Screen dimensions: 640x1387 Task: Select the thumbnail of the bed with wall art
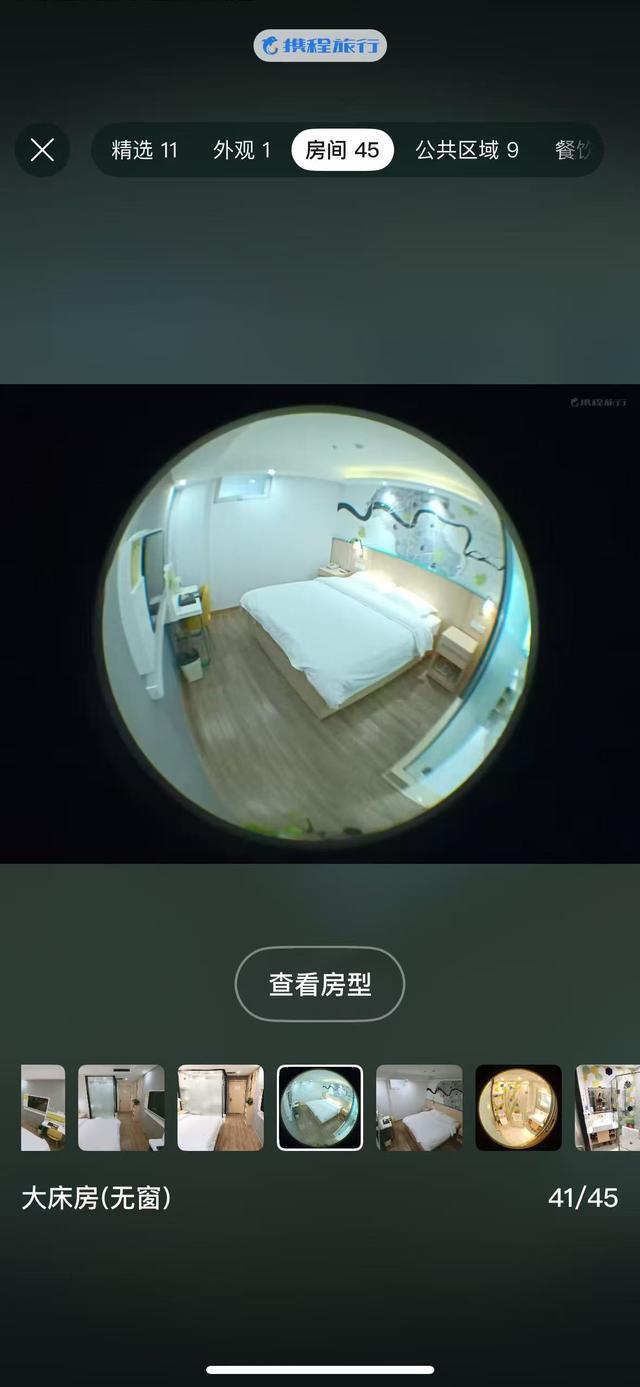click(419, 1108)
